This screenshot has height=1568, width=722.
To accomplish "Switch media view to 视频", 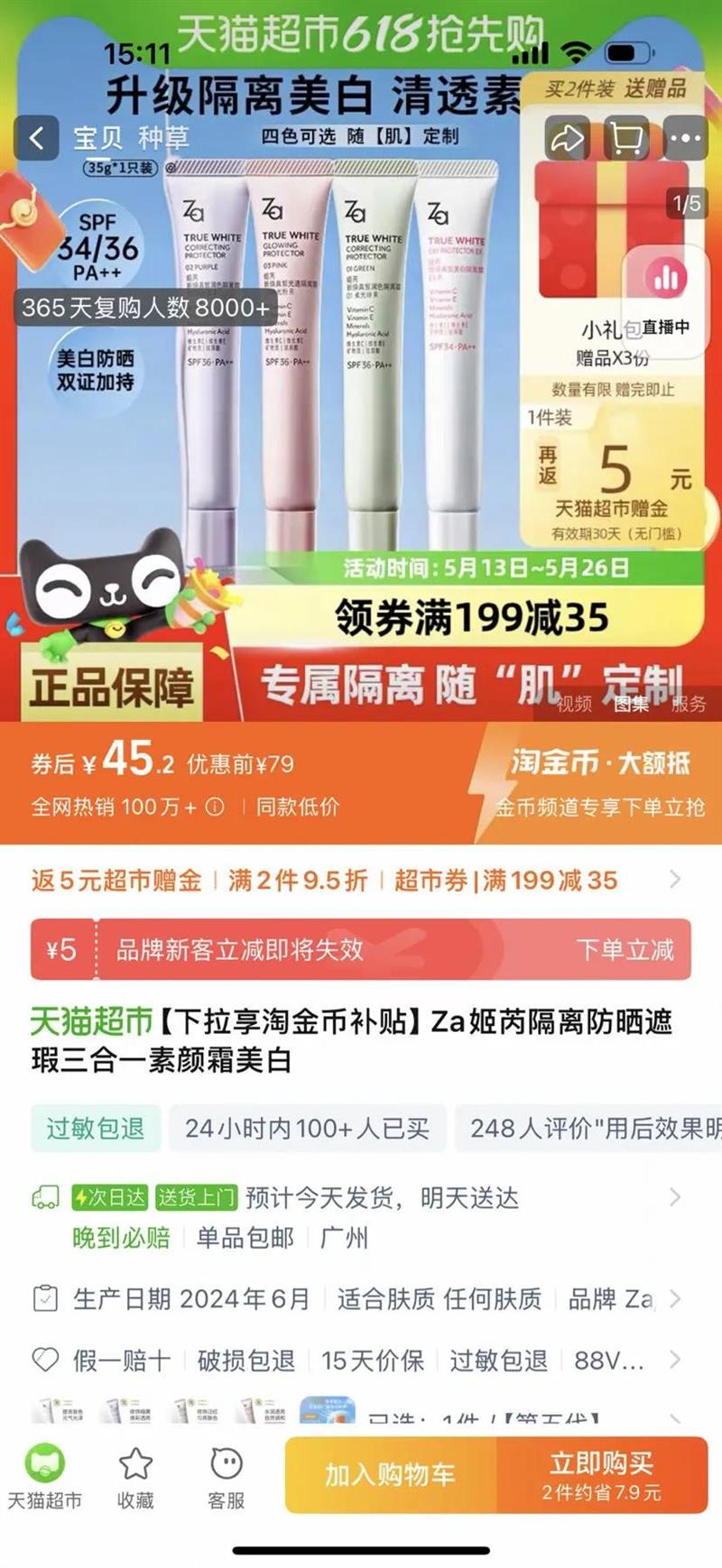I will pos(574,704).
